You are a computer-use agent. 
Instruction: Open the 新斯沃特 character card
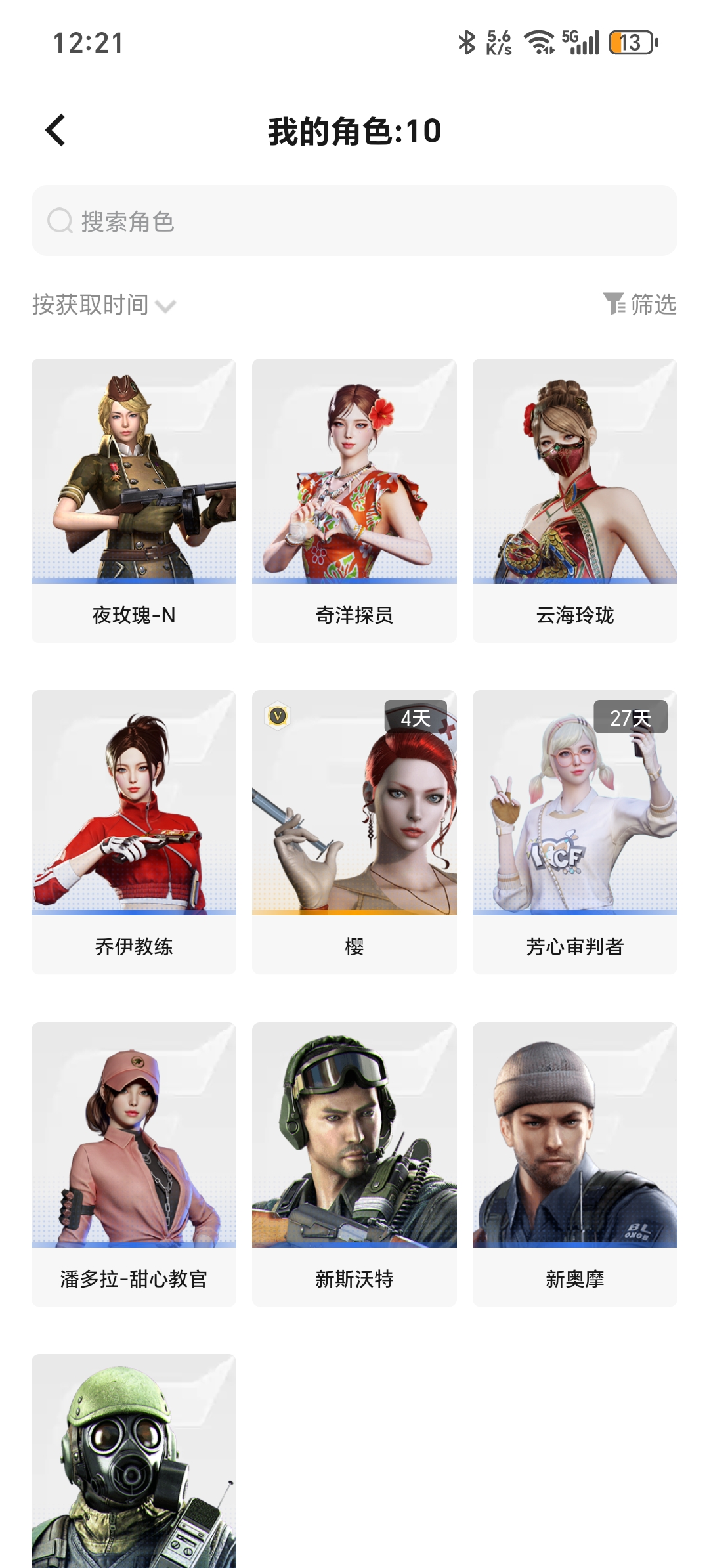[x=354, y=1164]
